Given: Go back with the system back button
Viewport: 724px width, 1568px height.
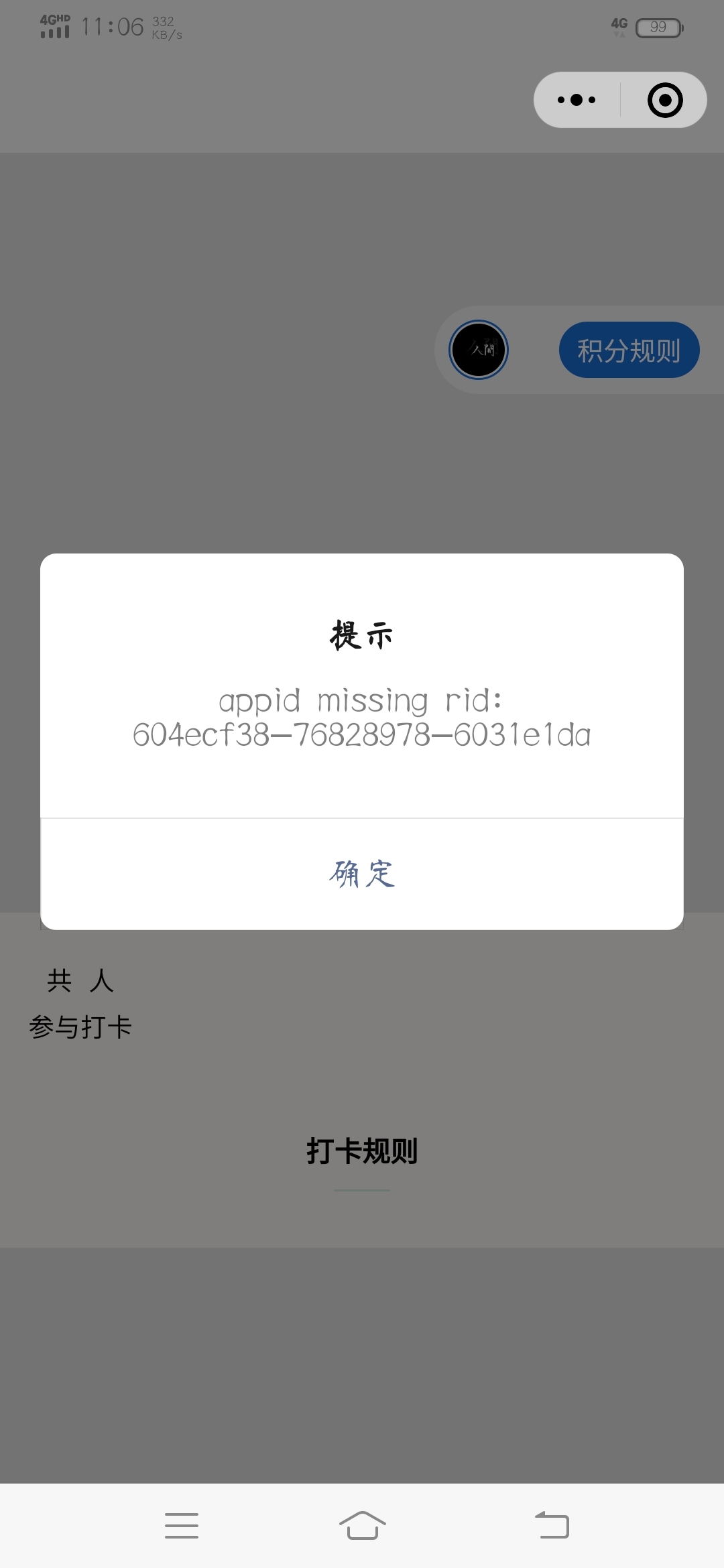Looking at the screenshot, I should coord(552,1525).
